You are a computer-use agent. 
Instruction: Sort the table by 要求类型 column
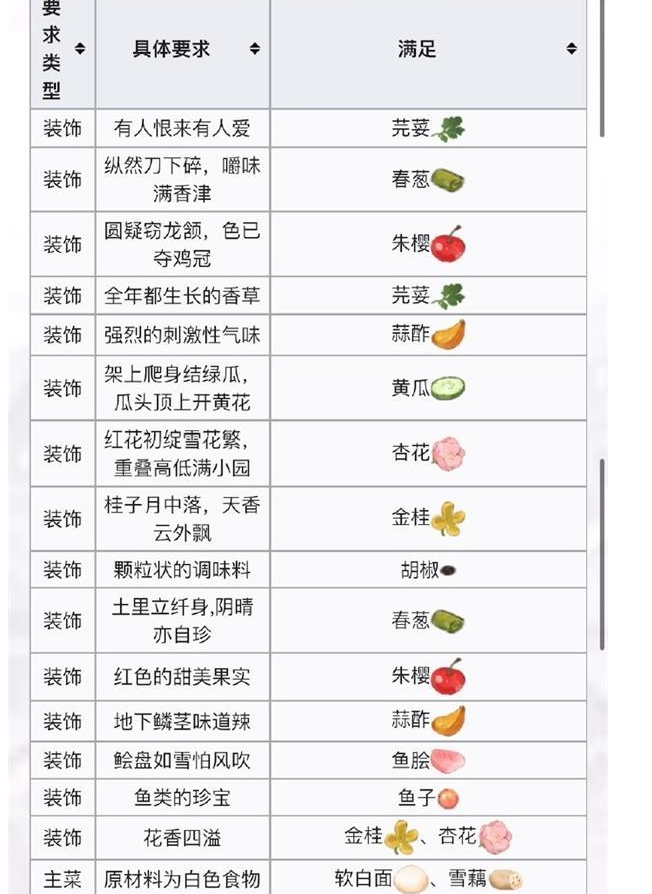80,48
